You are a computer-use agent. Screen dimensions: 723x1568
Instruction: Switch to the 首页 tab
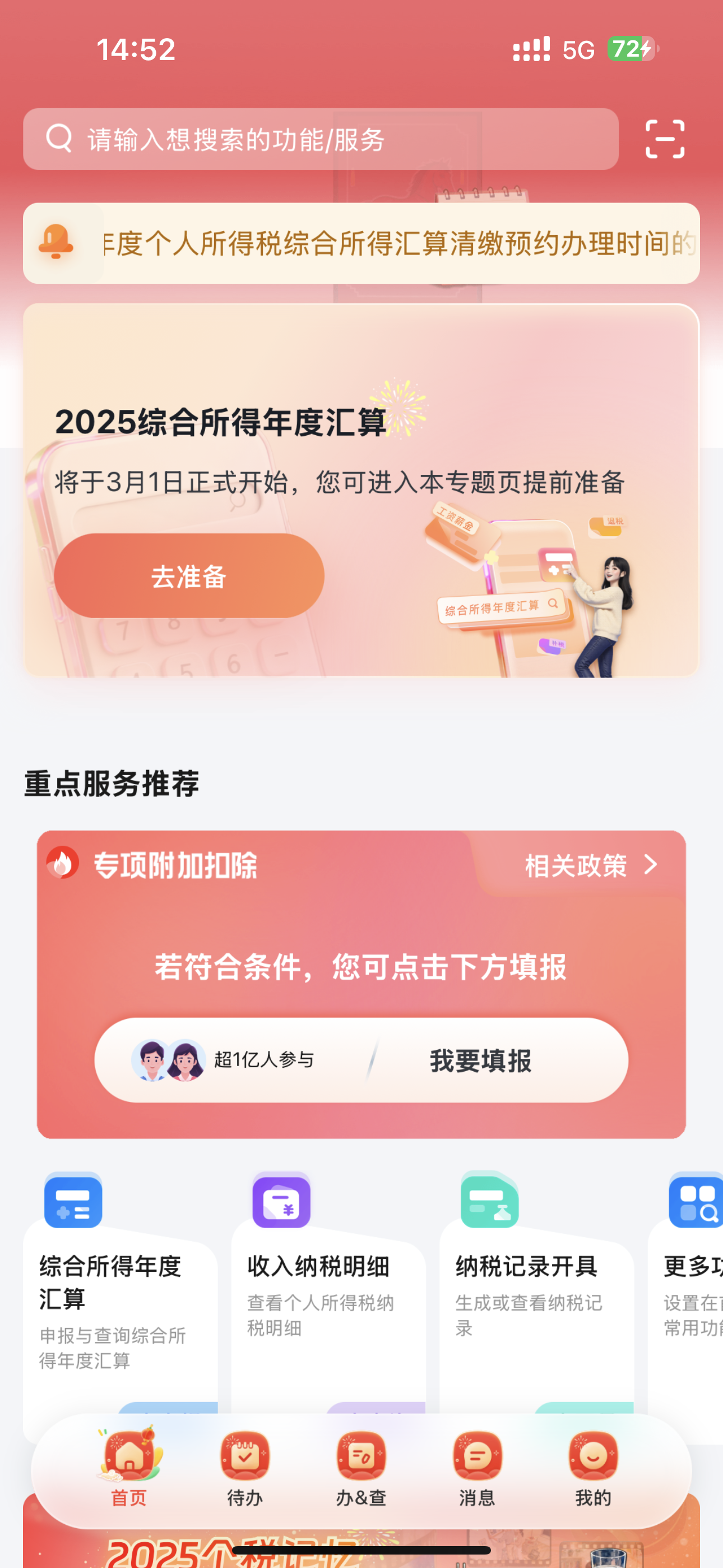tap(129, 1468)
